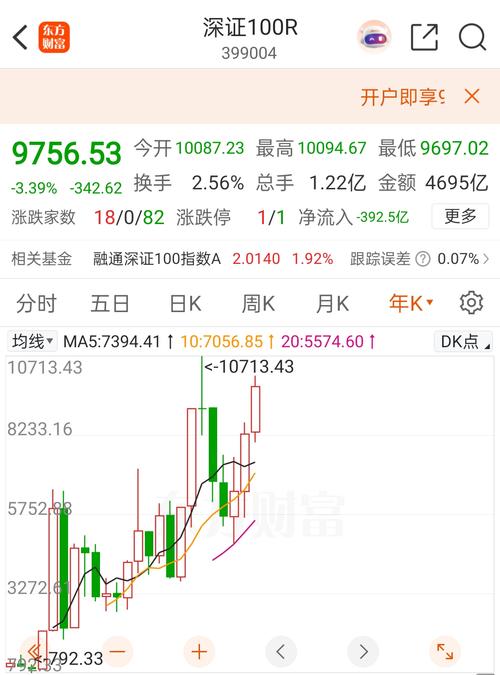The width and height of the screenshot is (500, 675).
Task: Open the robot assistant avatar
Action: pyautogui.click(x=375, y=37)
